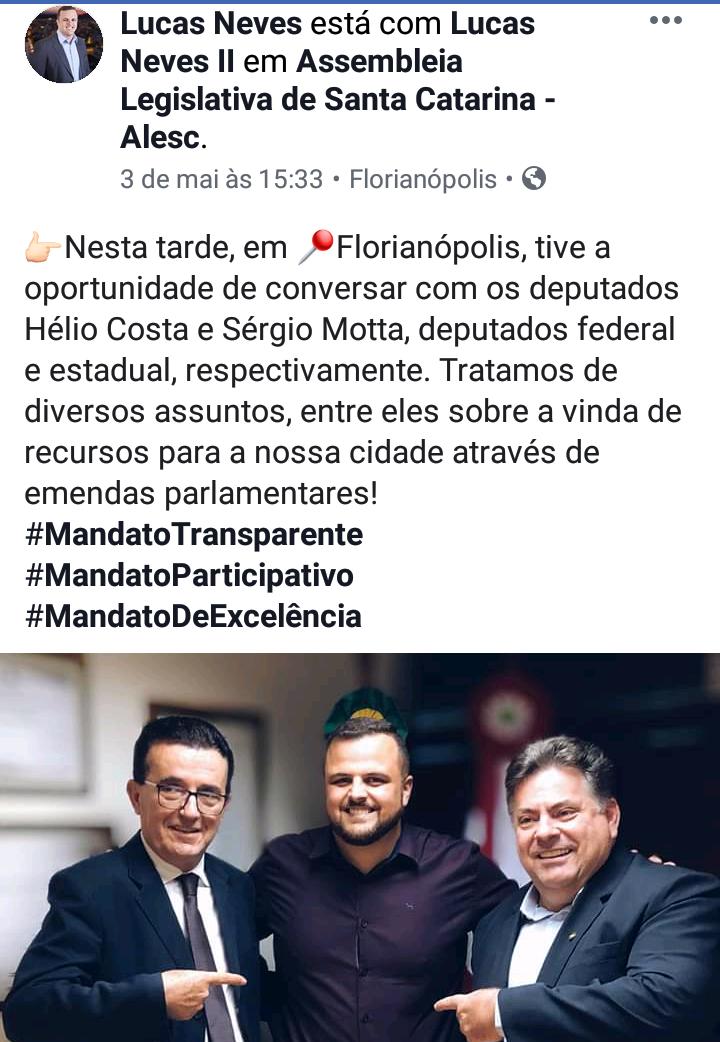This screenshot has width=720, height=1042.
Task: Open Lucas Neves' profile picture
Action: 64,45
